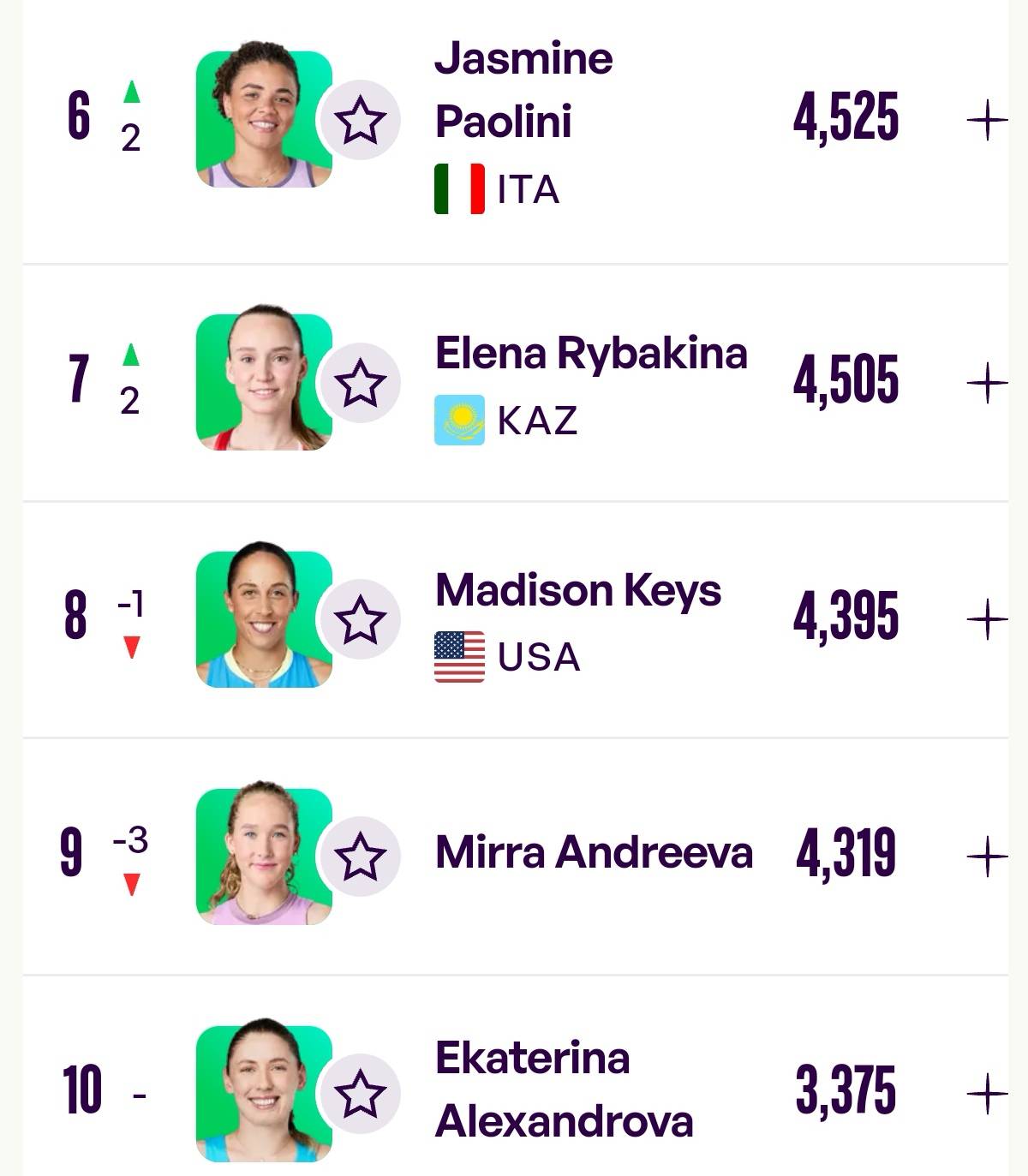The image size is (1028, 1176).
Task: Expand Elena Rybakina's row with plus
Action: pos(986,383)
